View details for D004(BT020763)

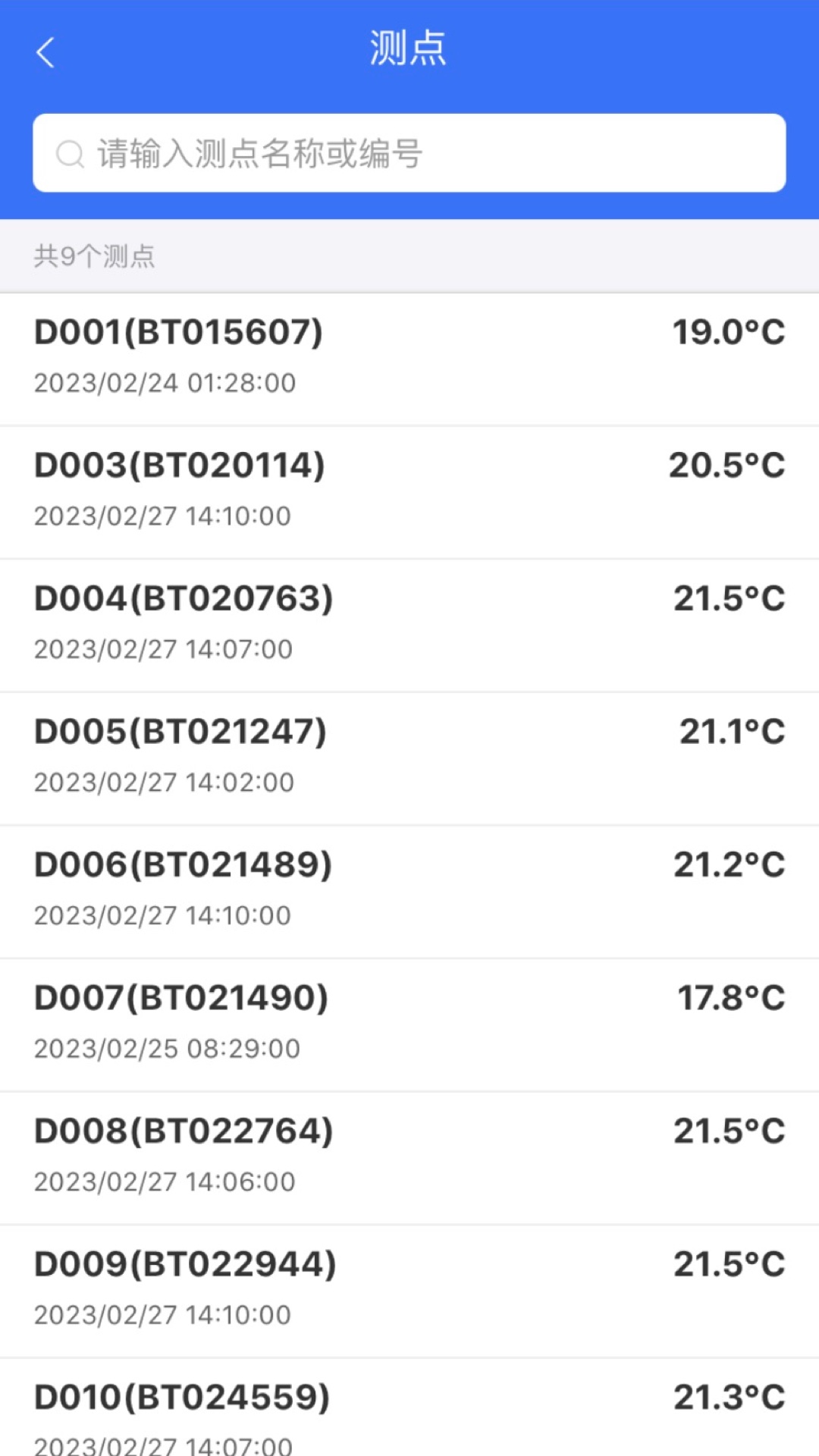[x=409, y=624]
